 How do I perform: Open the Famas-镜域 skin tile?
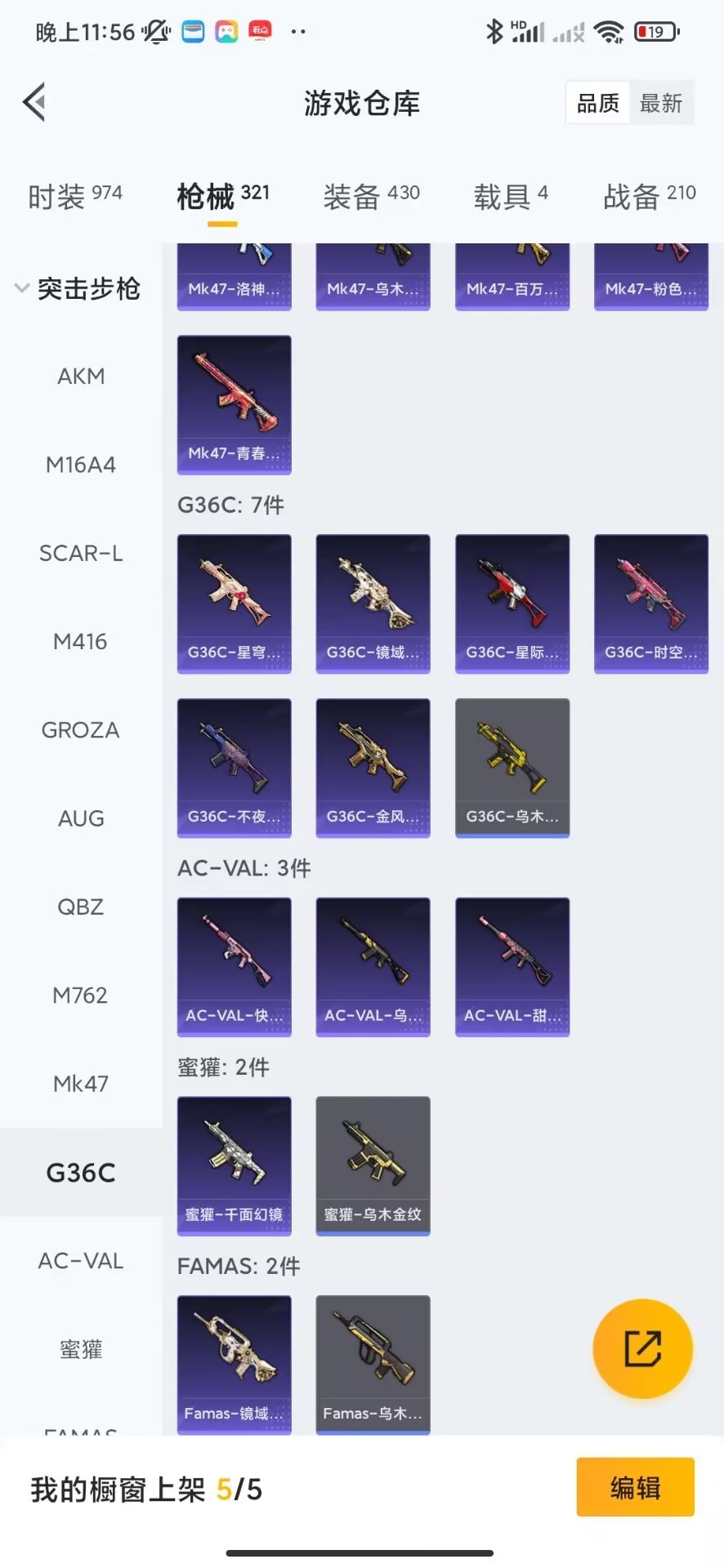(235, 1365)
